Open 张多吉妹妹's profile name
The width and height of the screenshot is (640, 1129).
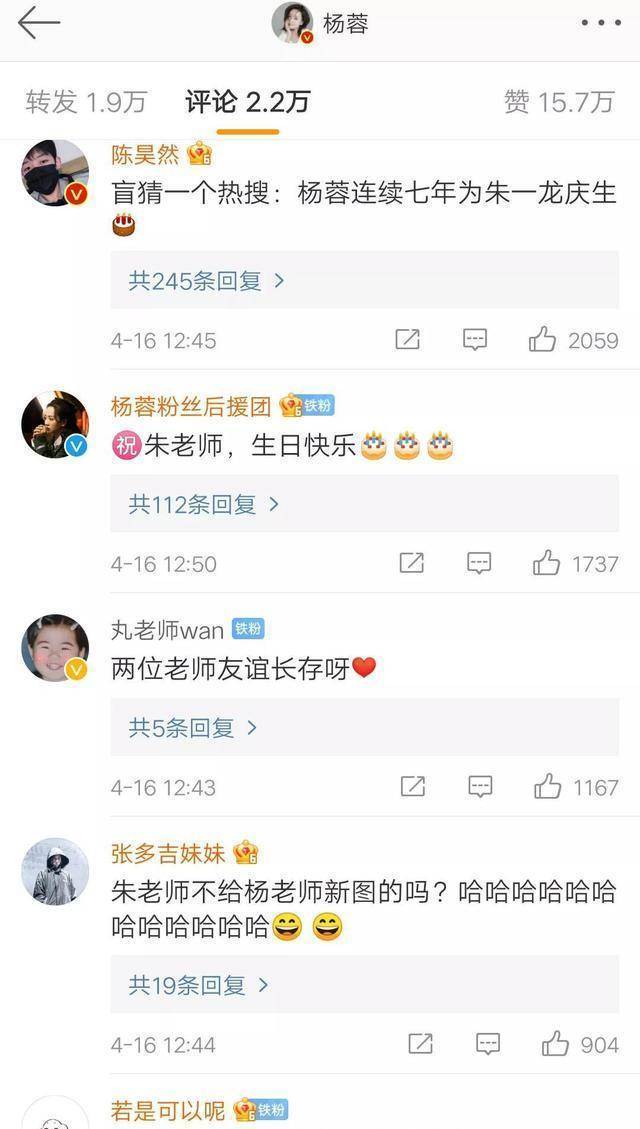click(x=168, y=853)
